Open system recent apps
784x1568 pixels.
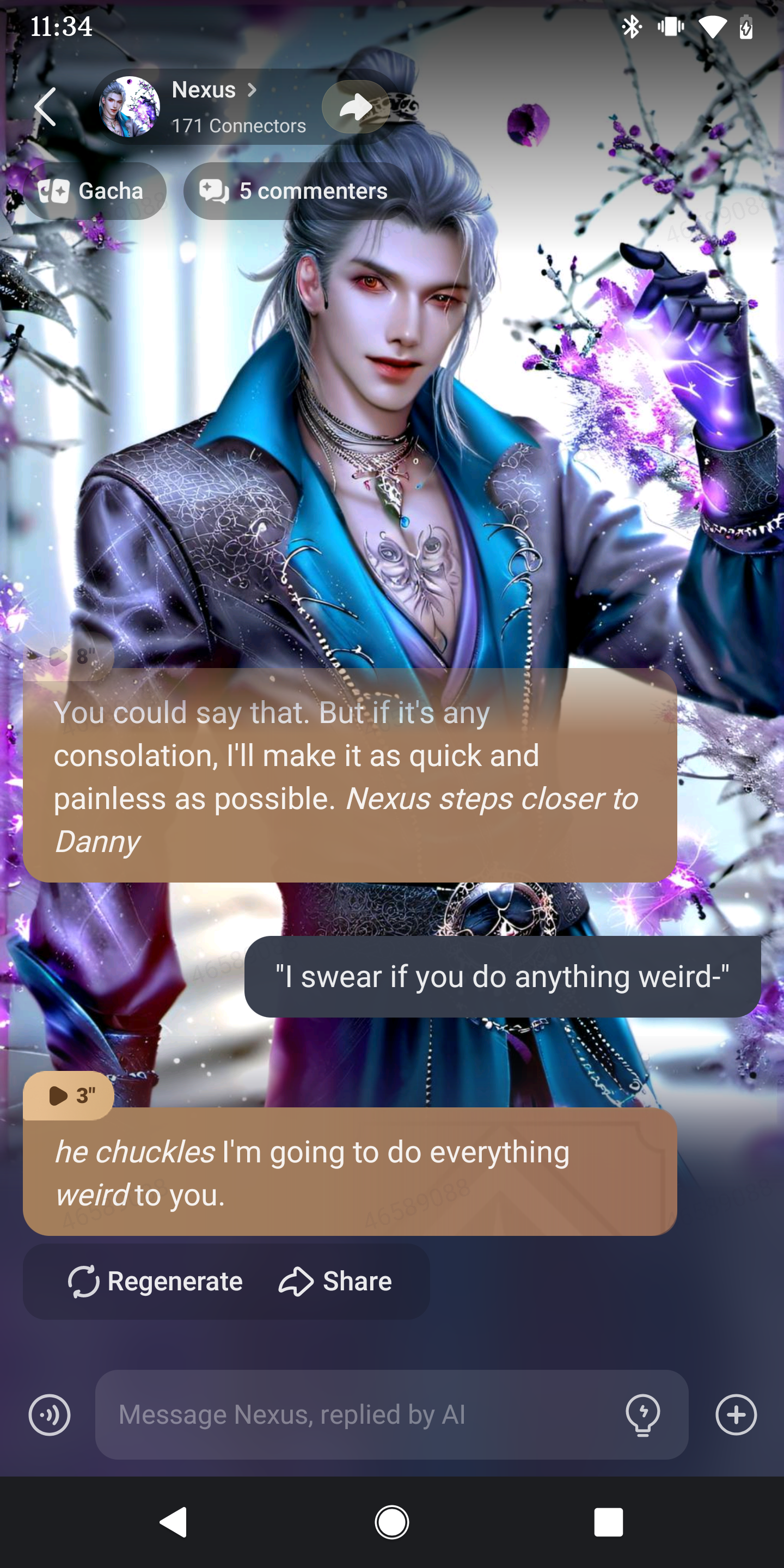[608, 1522]
